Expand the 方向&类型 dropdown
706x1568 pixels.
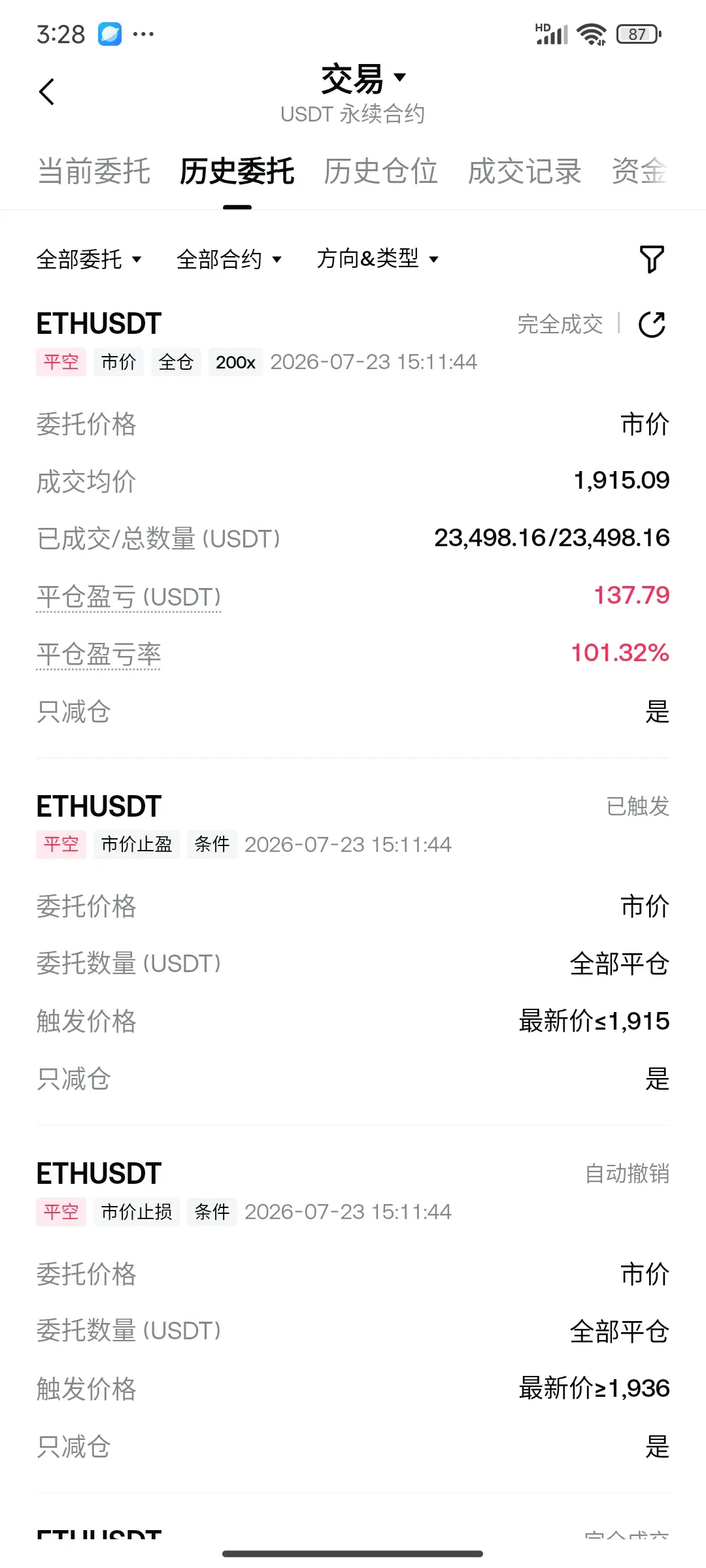[377, 259]
